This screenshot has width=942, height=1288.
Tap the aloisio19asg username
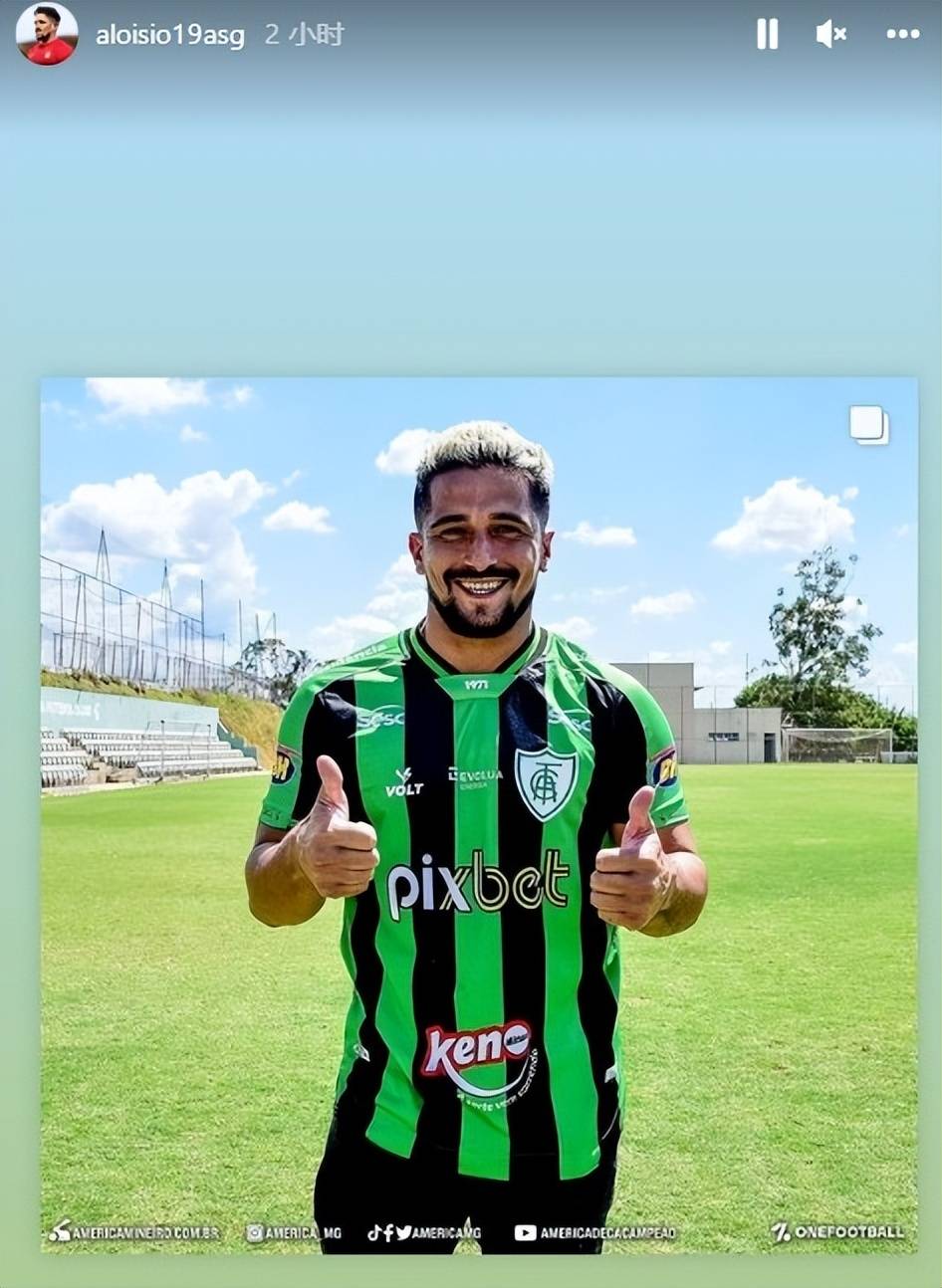point(169,36)
